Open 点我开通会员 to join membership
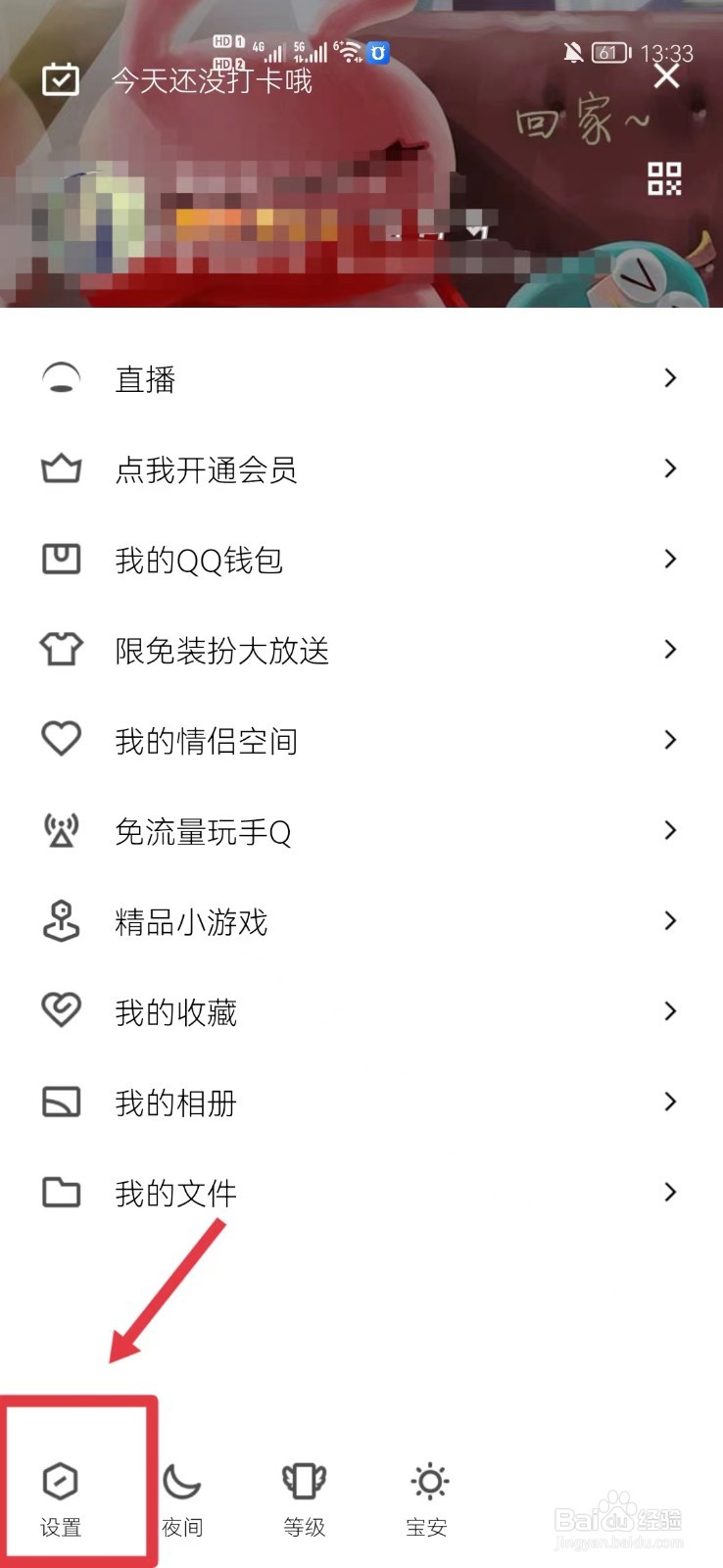Image resolution: width=723 pixels, height=1568 pixels. [x=206, y=470]
